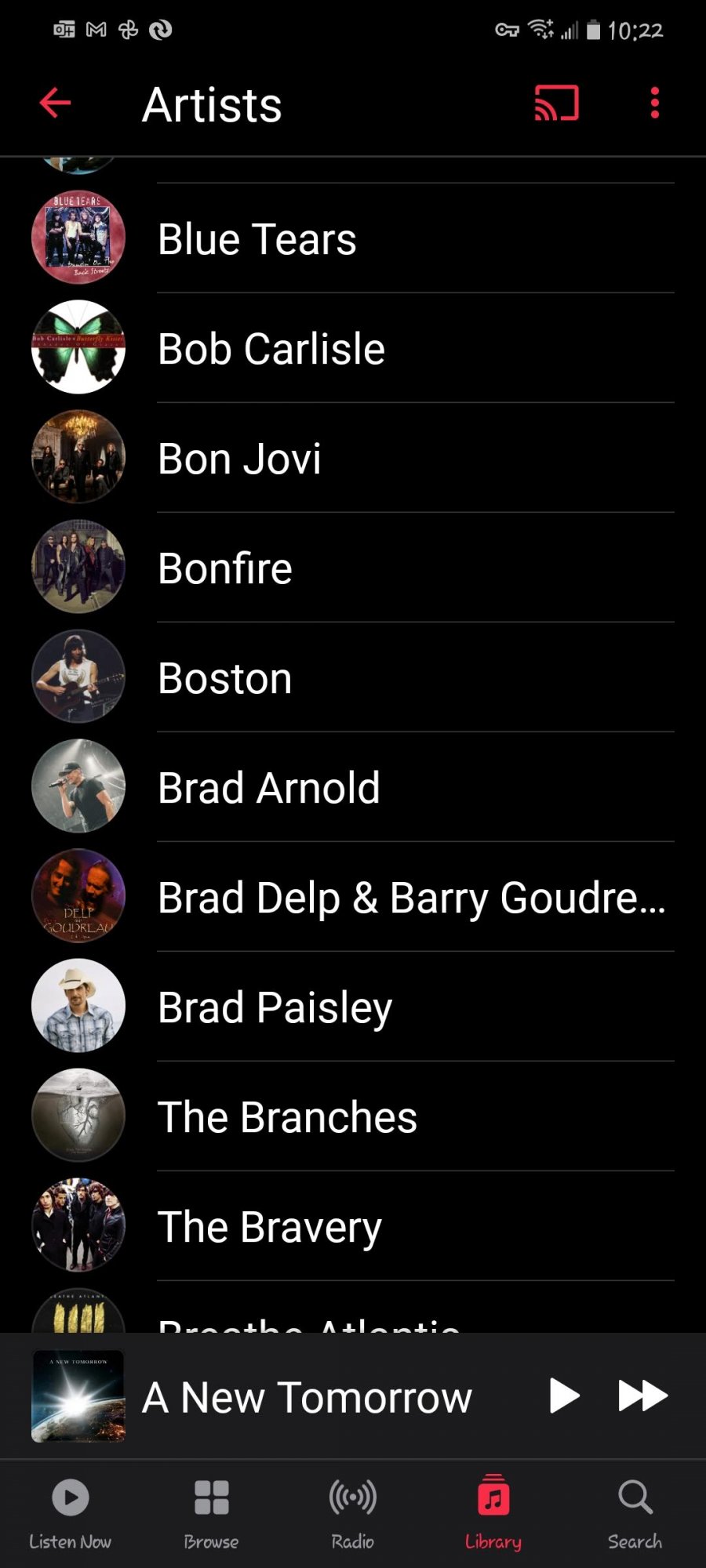Open Bon Jovi's artist page
This screenshot has height=1568, width=706.
[x=239, y=459]
